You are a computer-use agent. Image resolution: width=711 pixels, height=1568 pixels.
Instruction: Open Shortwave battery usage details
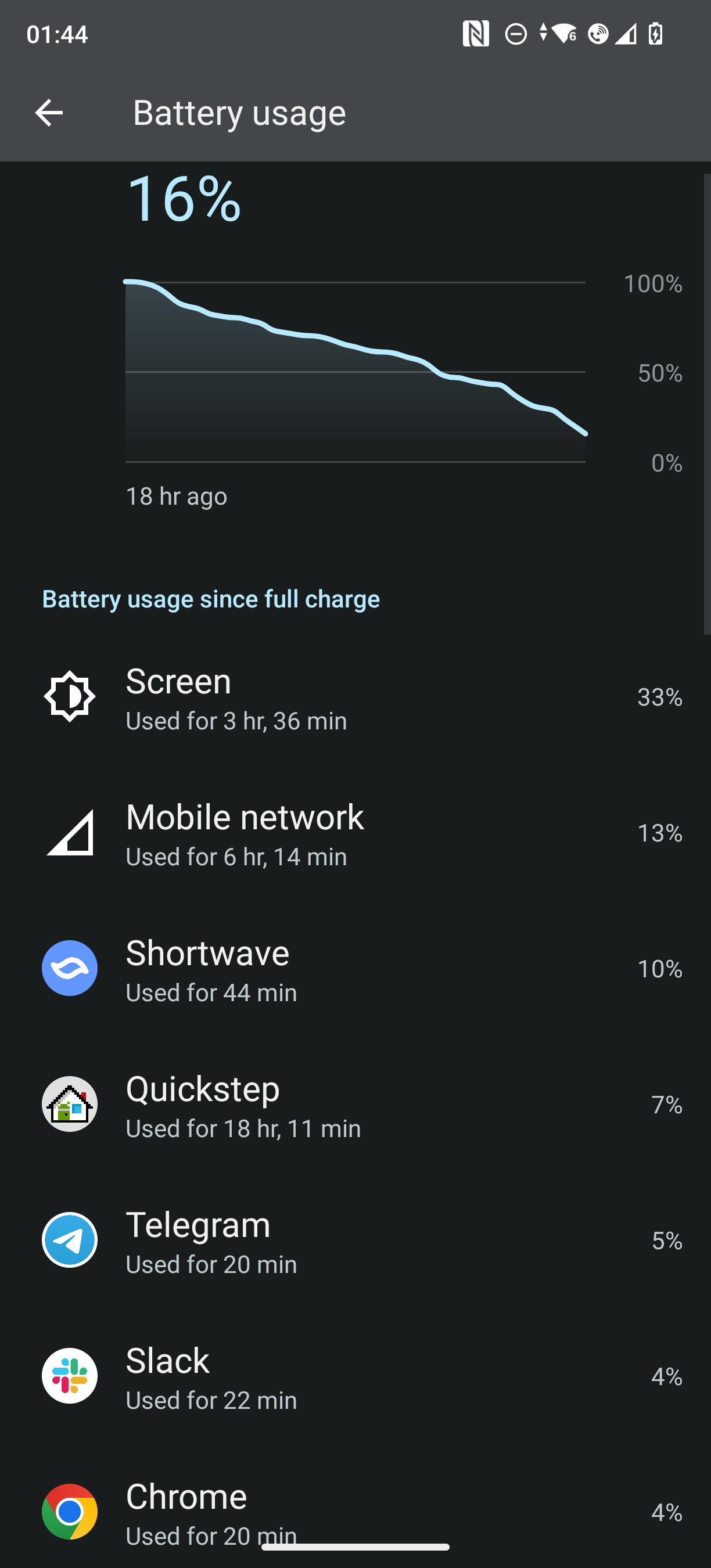tap(355, 969)
